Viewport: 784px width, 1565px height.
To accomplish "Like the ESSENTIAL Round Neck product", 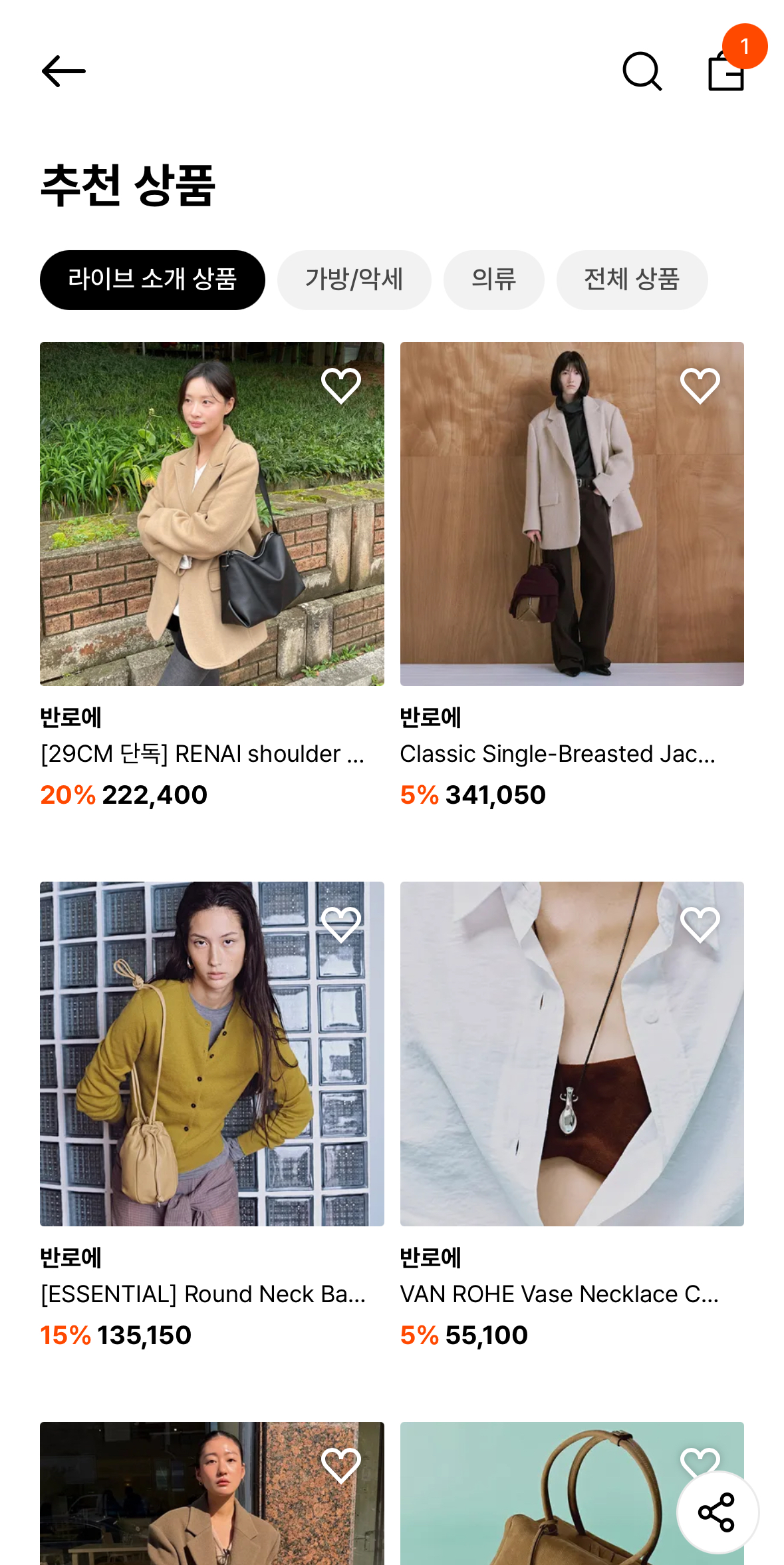I will coord(341,925).
